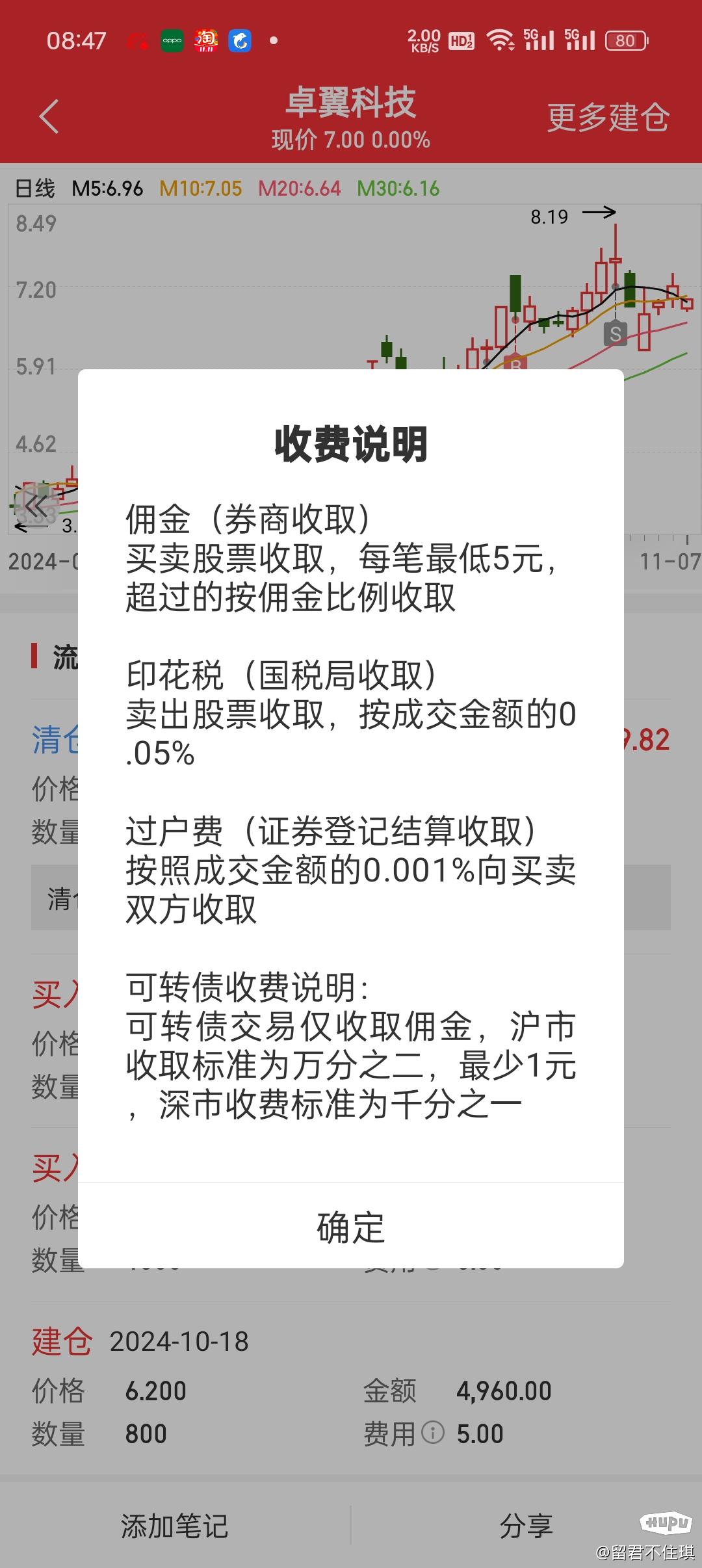This screenshot has width=702, height=1568.
Task: Open the 费用 info icon for 2024-10-18
Action: click(433, 1432)
